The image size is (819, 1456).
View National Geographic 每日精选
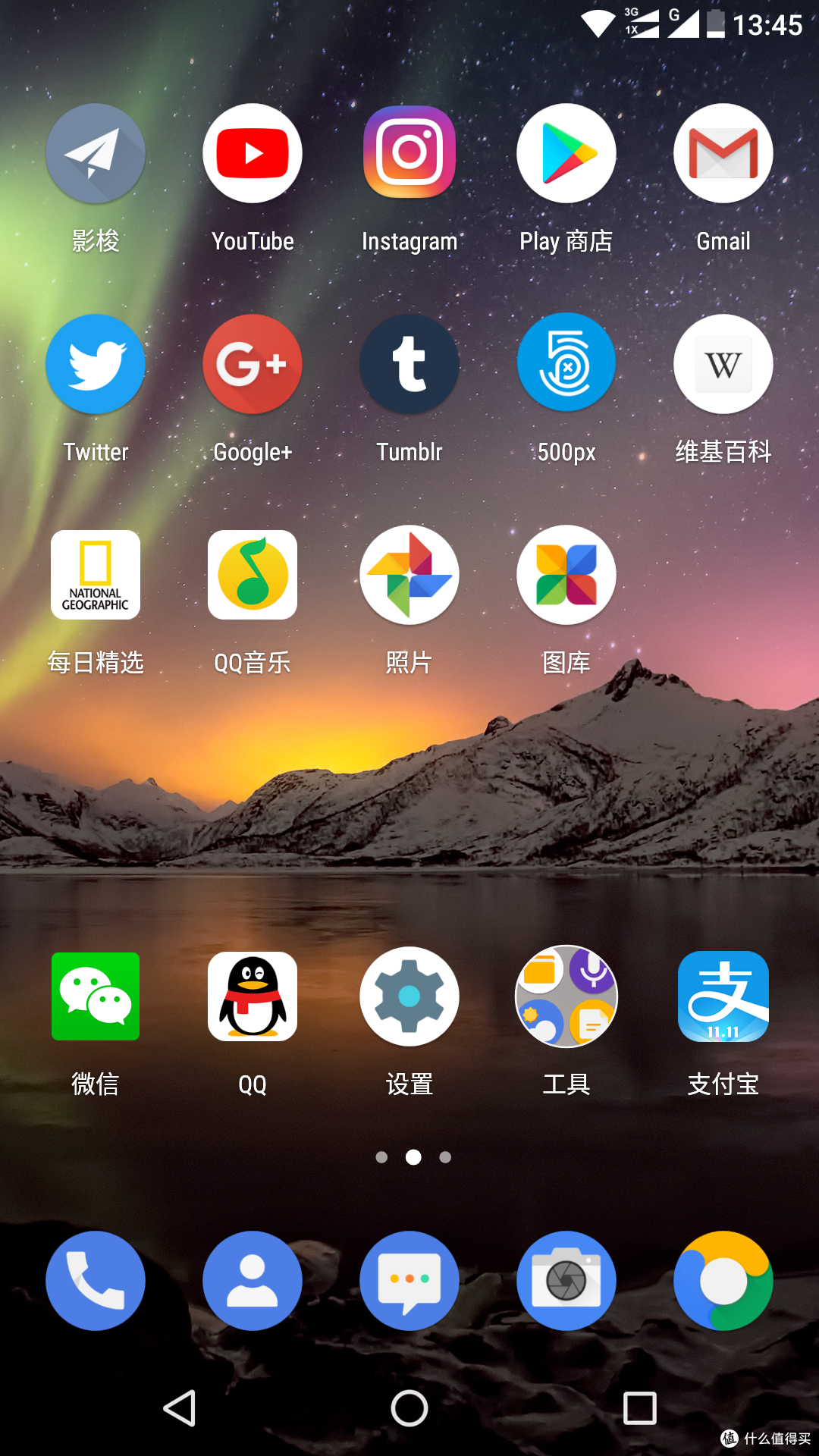point(96,575)
